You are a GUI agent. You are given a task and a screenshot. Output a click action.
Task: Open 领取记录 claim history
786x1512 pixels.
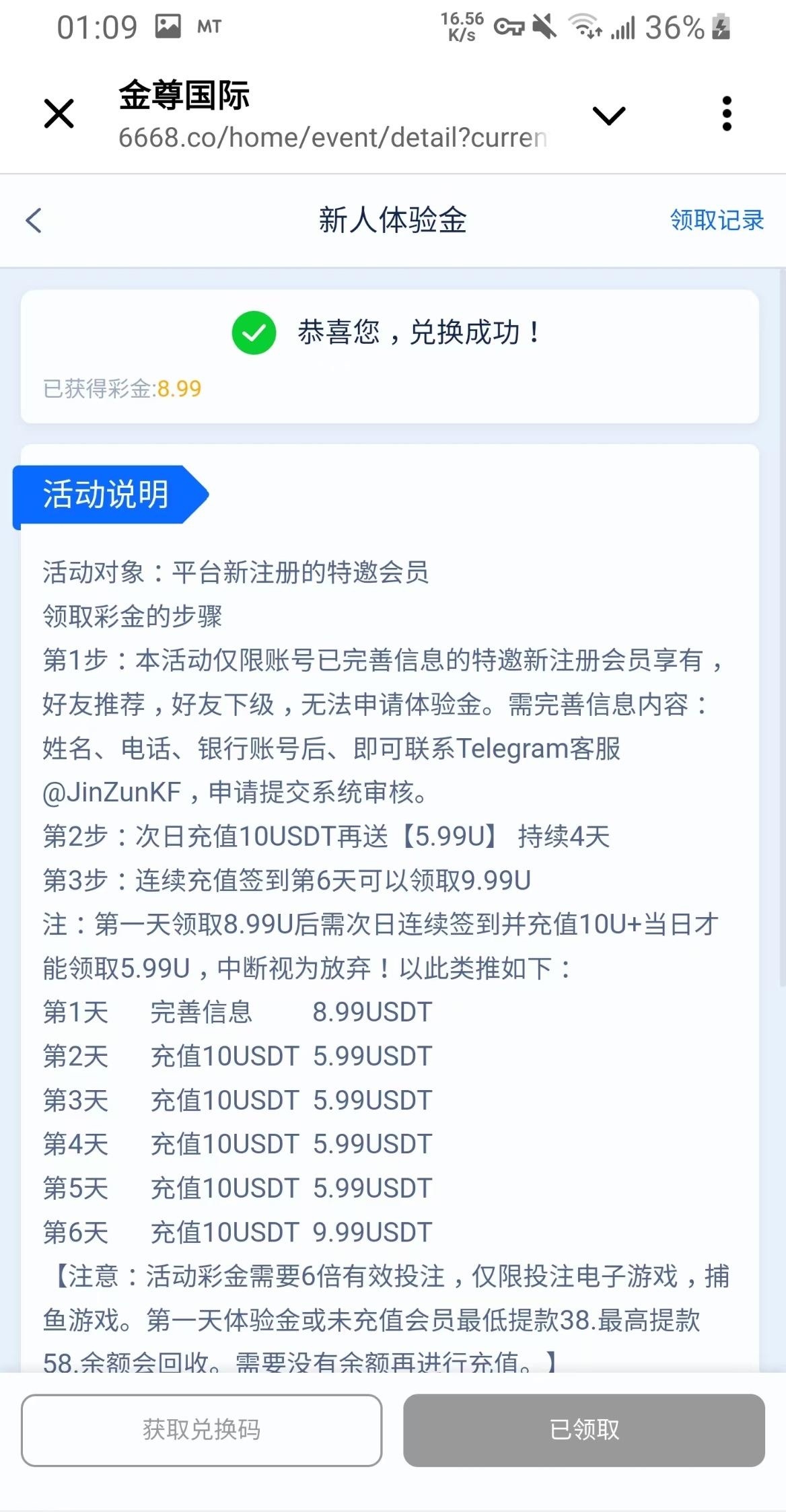click(717, 220)
